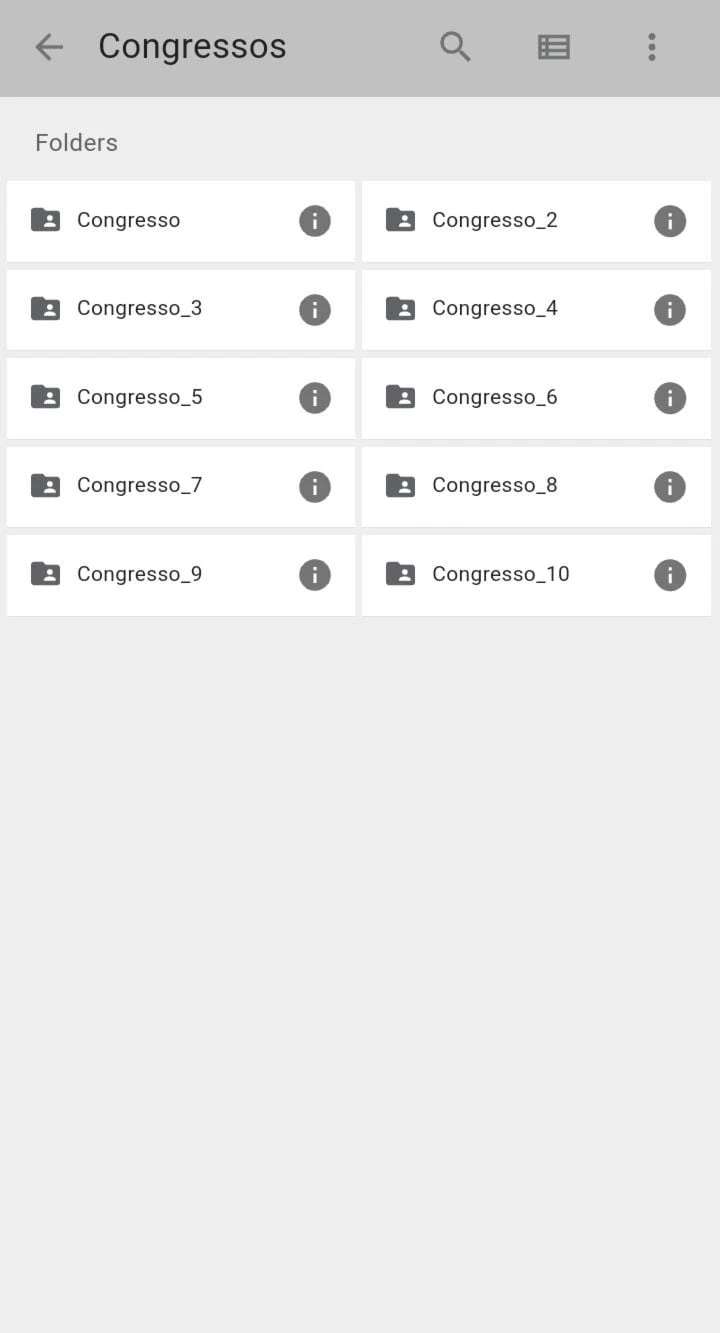Show info for the Congresso folder
The width and height of the screenshot is (720, 1333).
tap(315, 221)
